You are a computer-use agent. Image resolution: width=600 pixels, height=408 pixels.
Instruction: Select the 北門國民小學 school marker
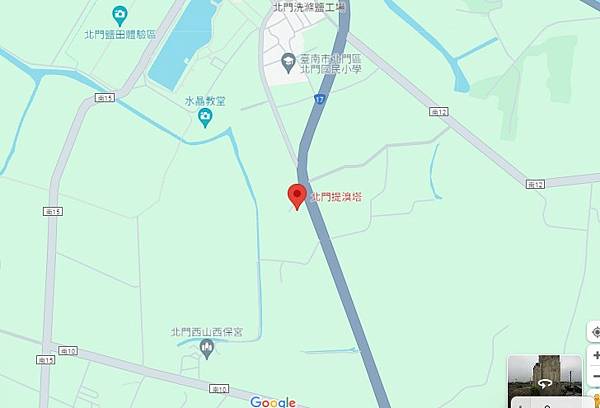click(x=288, y=61)
